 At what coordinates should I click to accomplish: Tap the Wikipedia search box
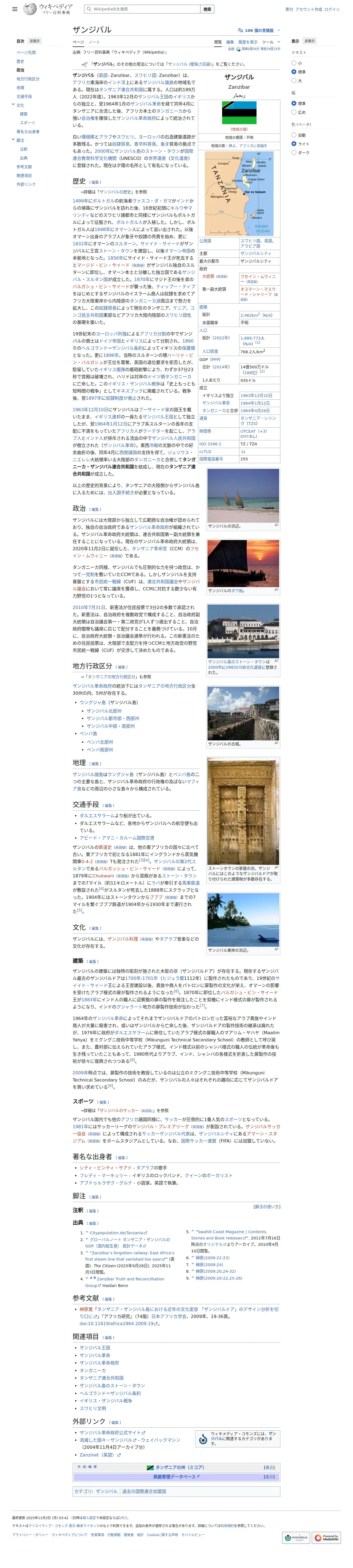(142, 9)
